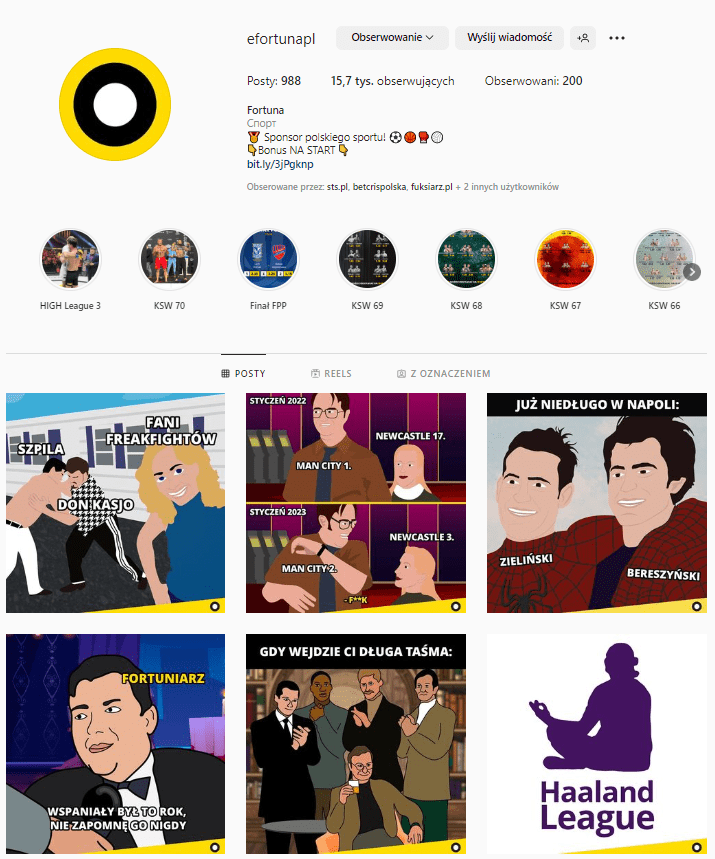View the 15,7 tys. obserwujących list
715x859 pixels.
(392, 81)
